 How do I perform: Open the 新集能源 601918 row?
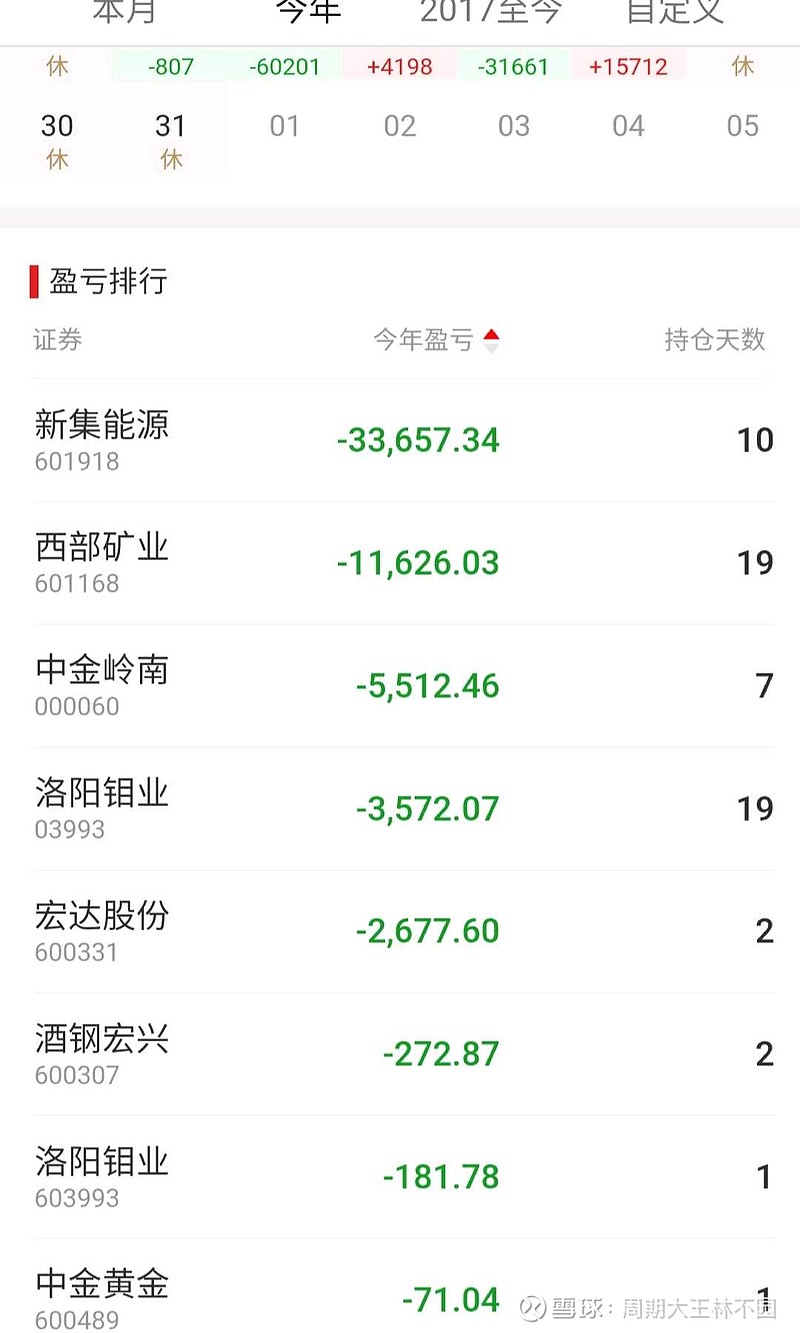click(x=102, y=439)
